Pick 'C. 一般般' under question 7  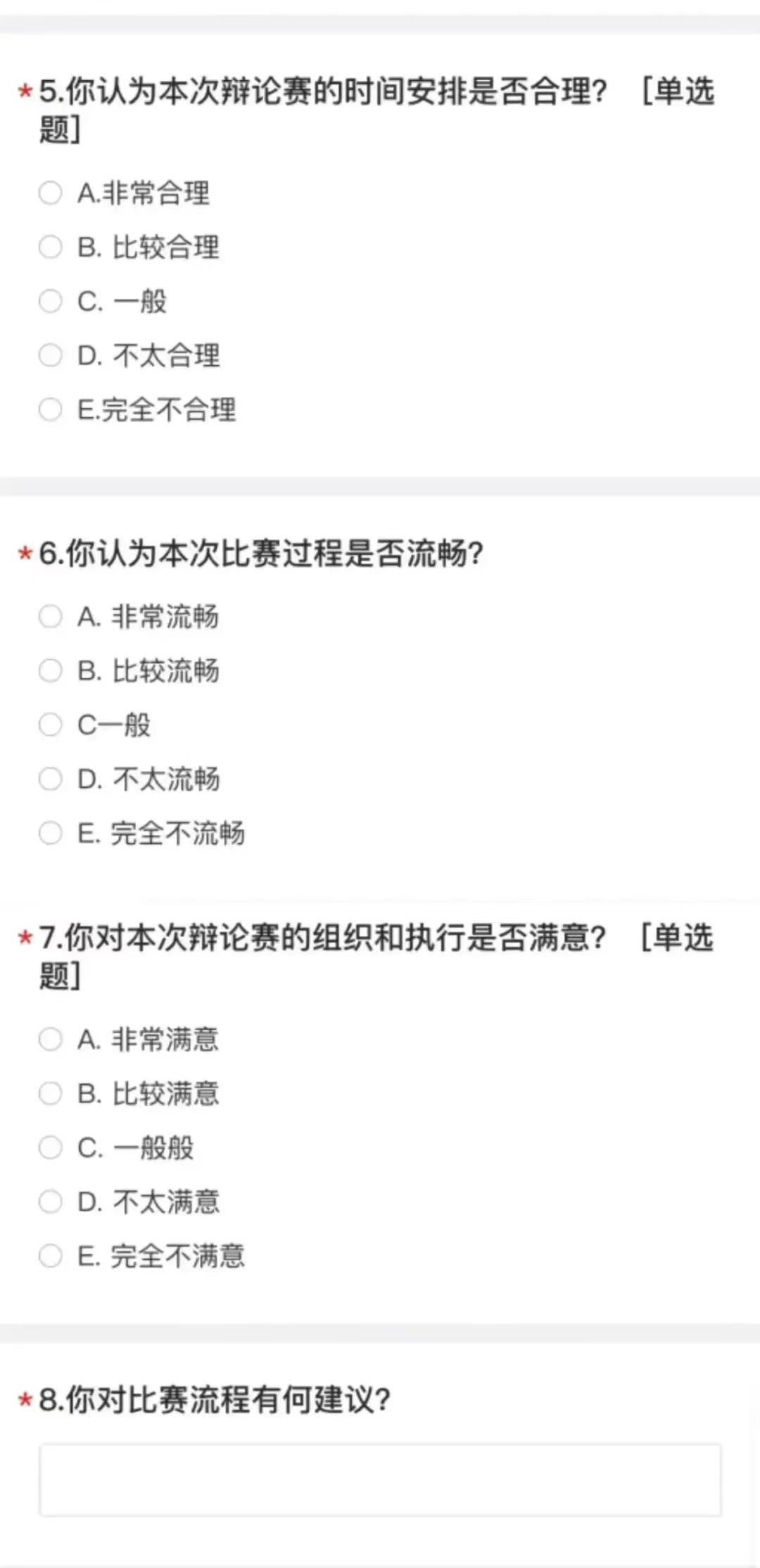coord(51,1147)
